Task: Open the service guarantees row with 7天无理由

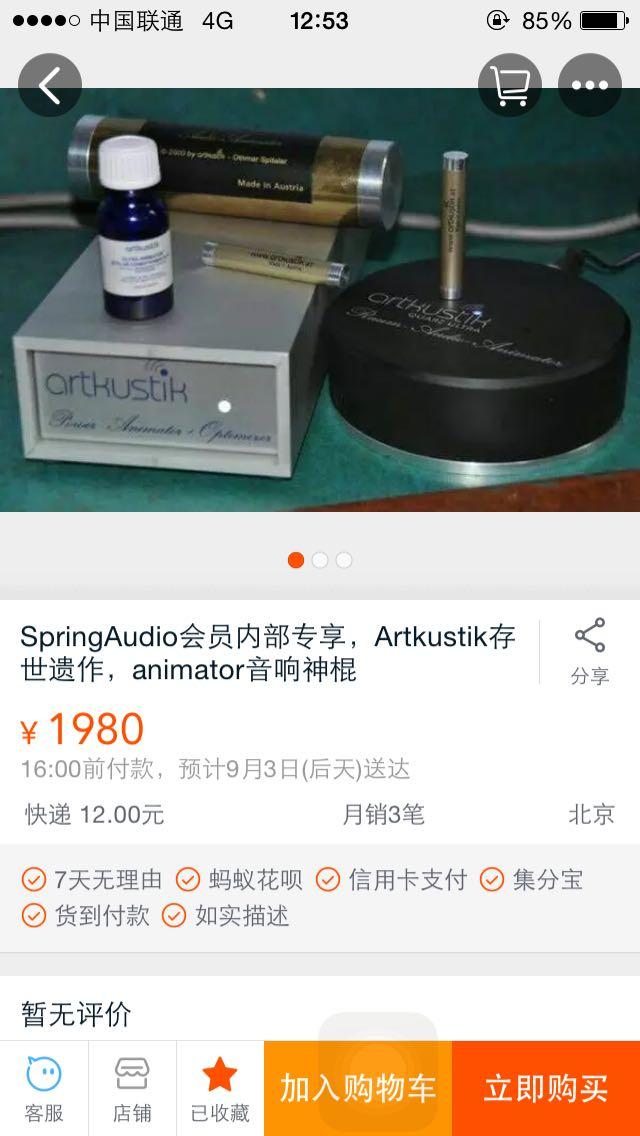Action: coord(320,898)
